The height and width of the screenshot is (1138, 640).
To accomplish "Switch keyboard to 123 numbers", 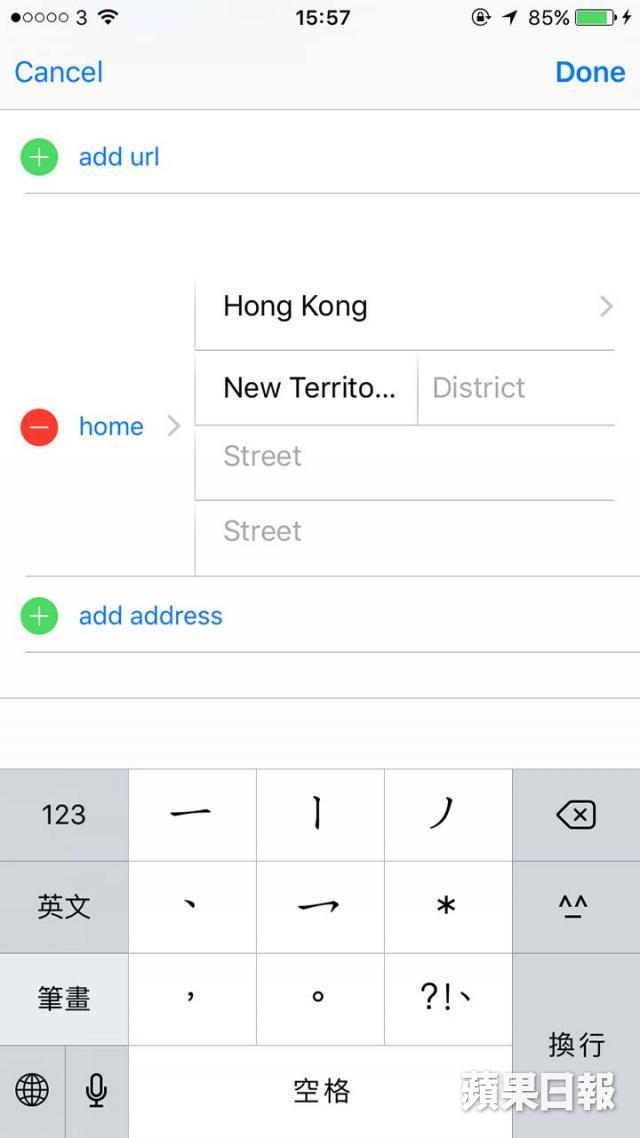I will (x=64, y=815).
